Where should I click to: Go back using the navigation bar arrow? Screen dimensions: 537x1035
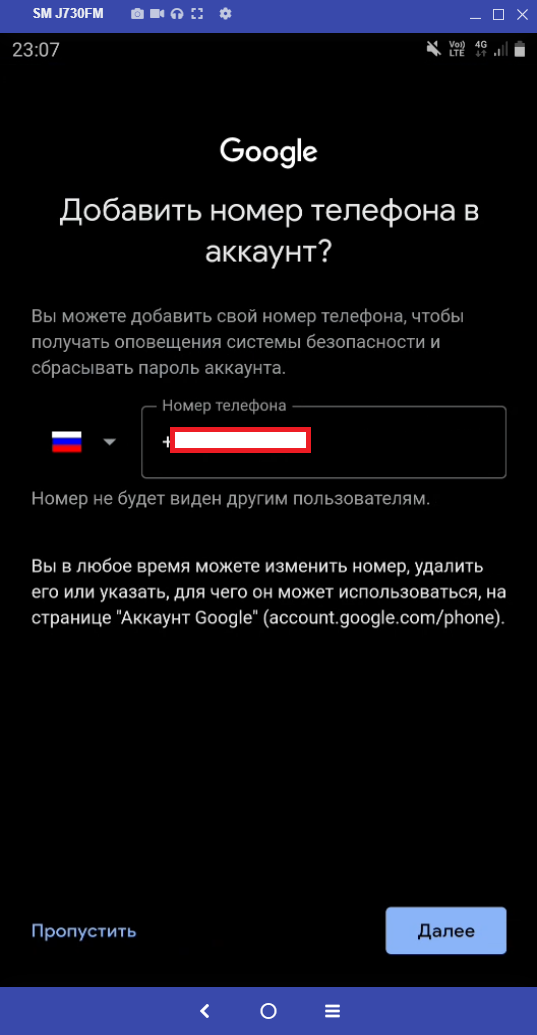[x=205, y=1011]
